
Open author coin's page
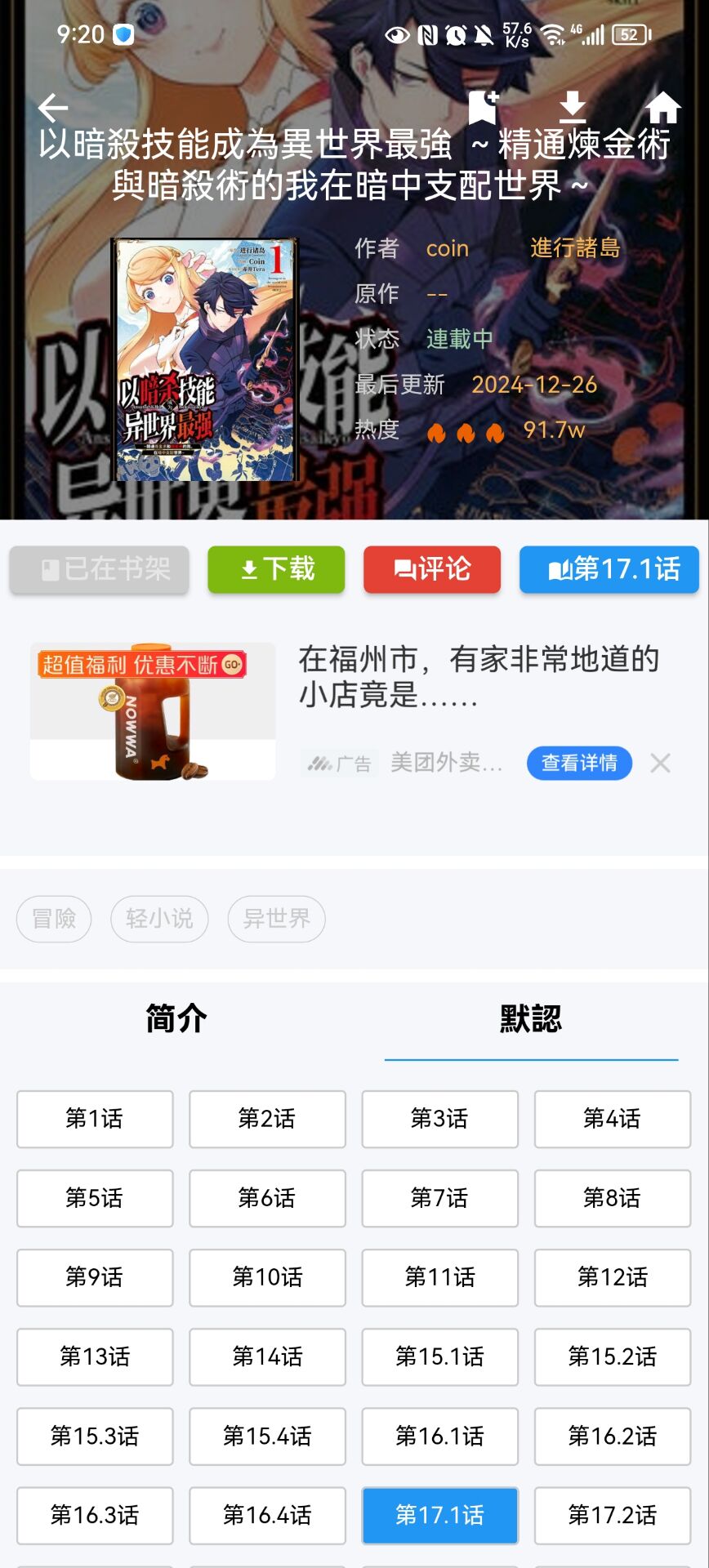click(447, 248)
